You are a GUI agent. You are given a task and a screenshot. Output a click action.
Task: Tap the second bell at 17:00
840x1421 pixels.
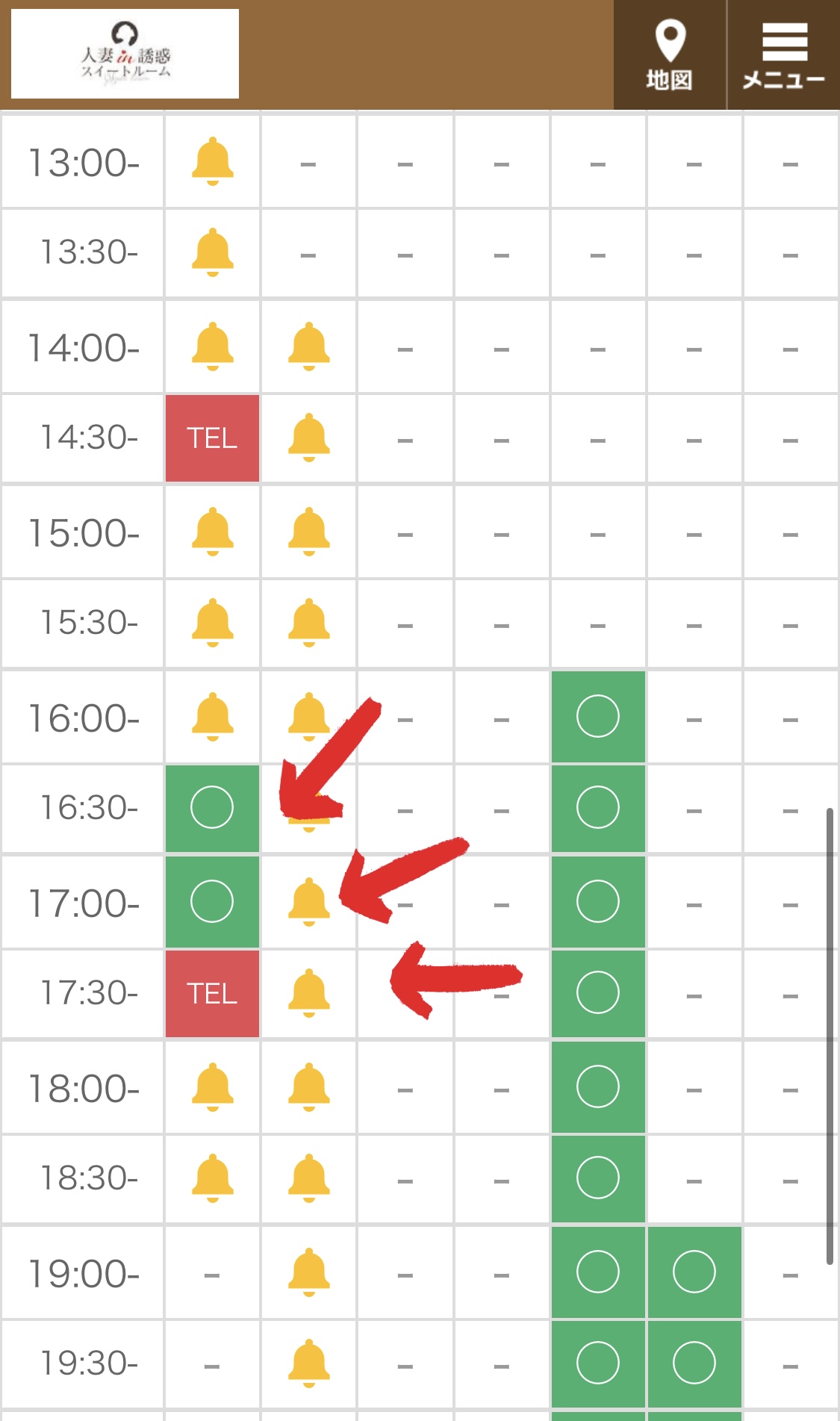coord(309,902)
